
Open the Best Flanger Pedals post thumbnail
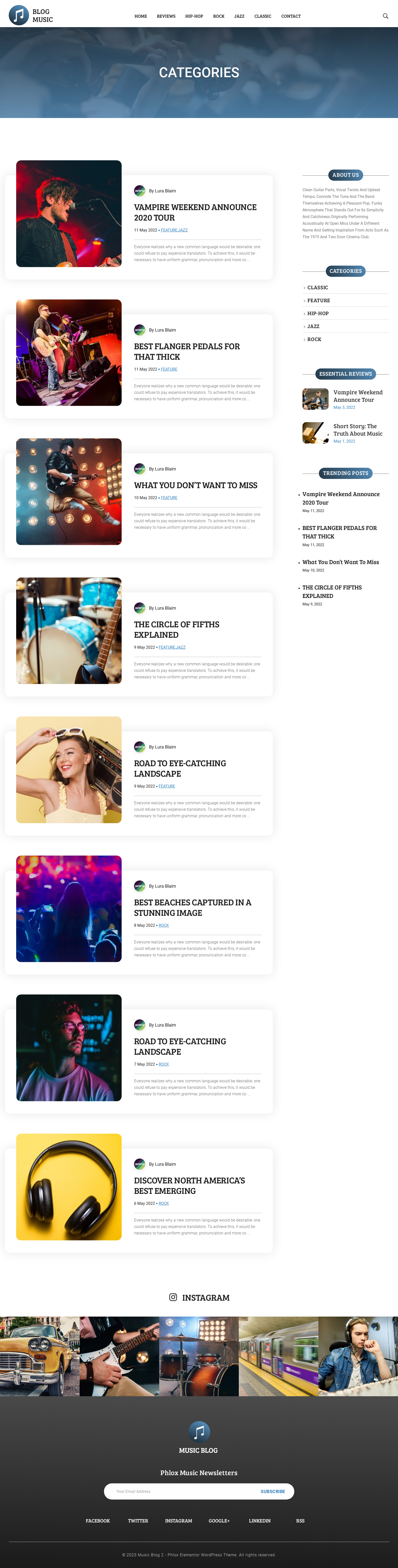(69, 352)
